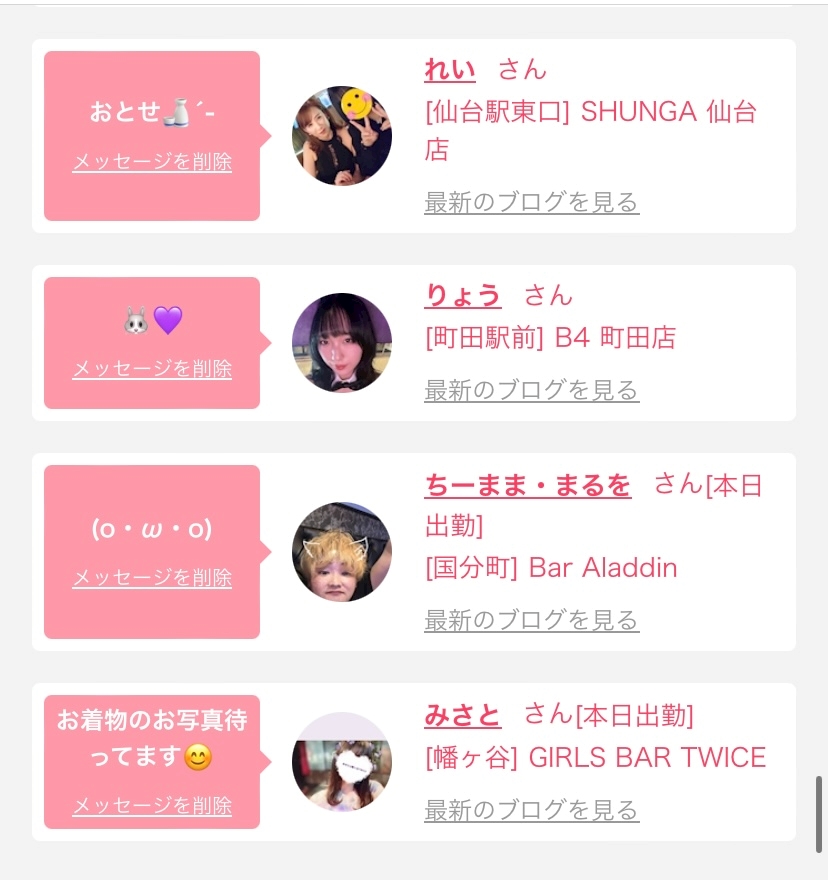Delete the message sent to みさと
The image size is (828, 880).
[152, 806]
